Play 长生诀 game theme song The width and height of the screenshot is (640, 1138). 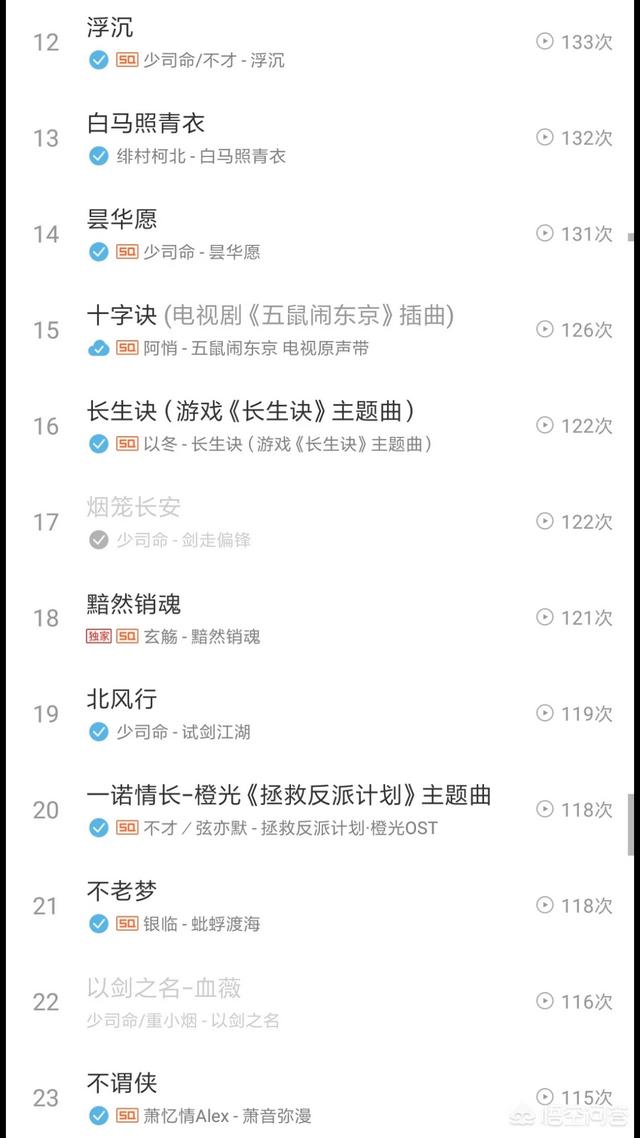click(319, 426)
